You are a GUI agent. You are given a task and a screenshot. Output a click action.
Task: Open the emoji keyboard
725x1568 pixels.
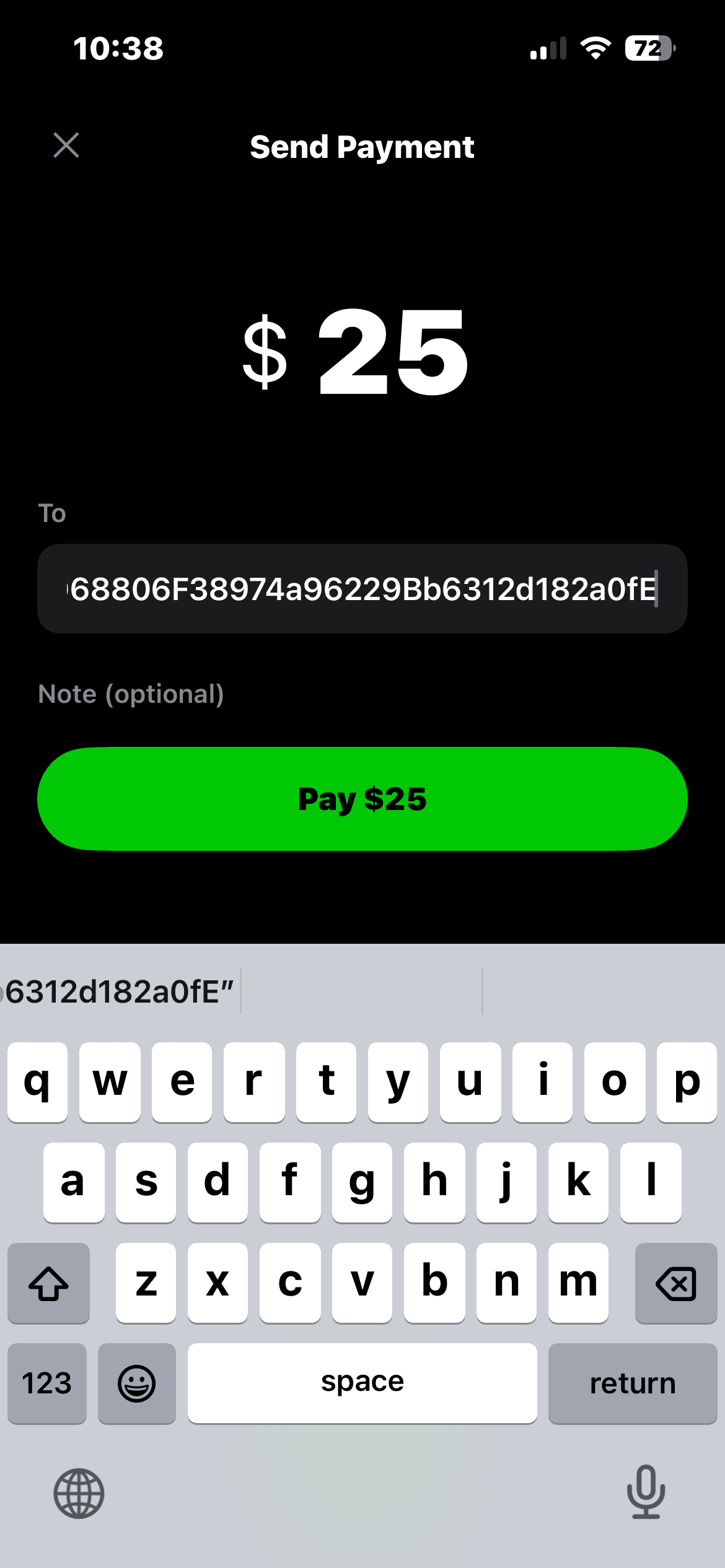tap(137, 1382)
